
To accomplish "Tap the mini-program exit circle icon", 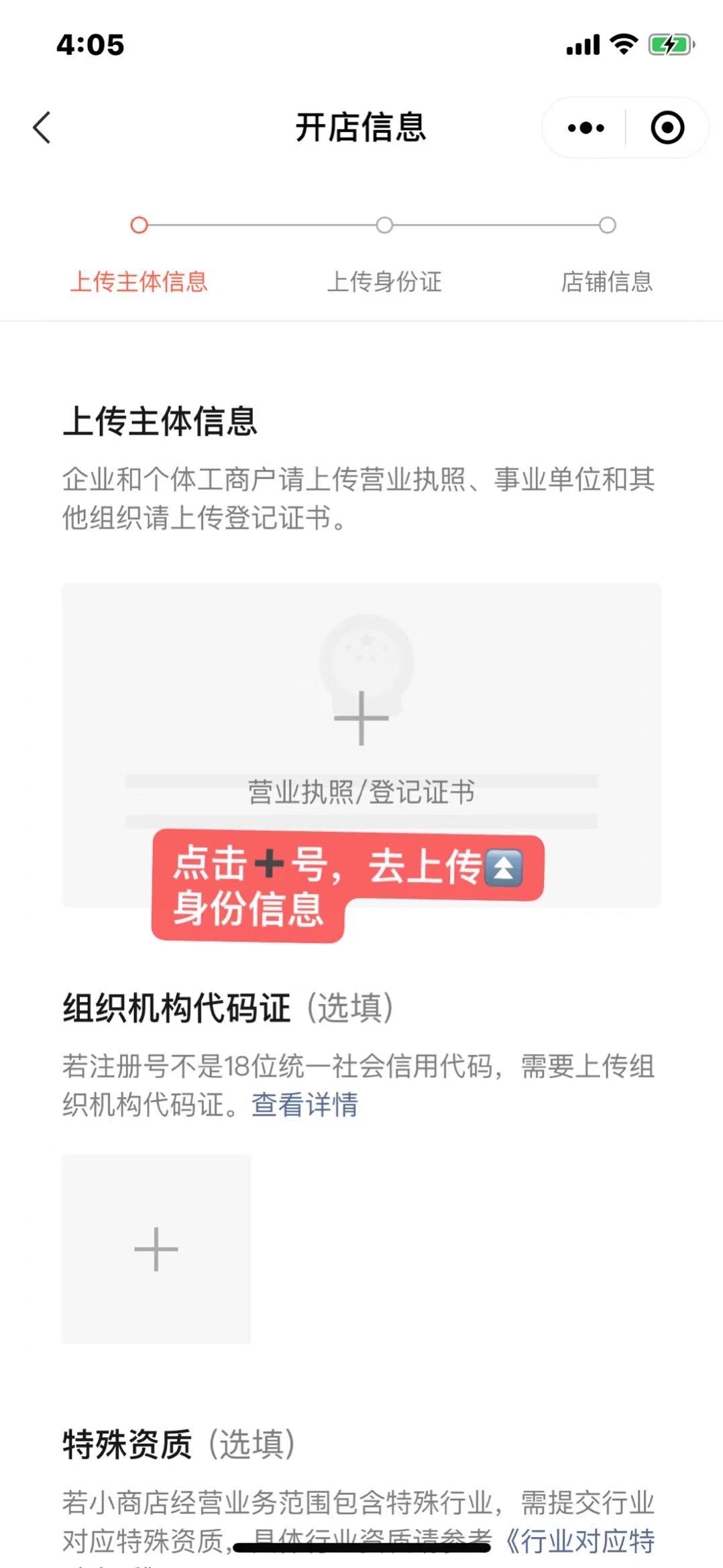I will (x=668, y=127).
